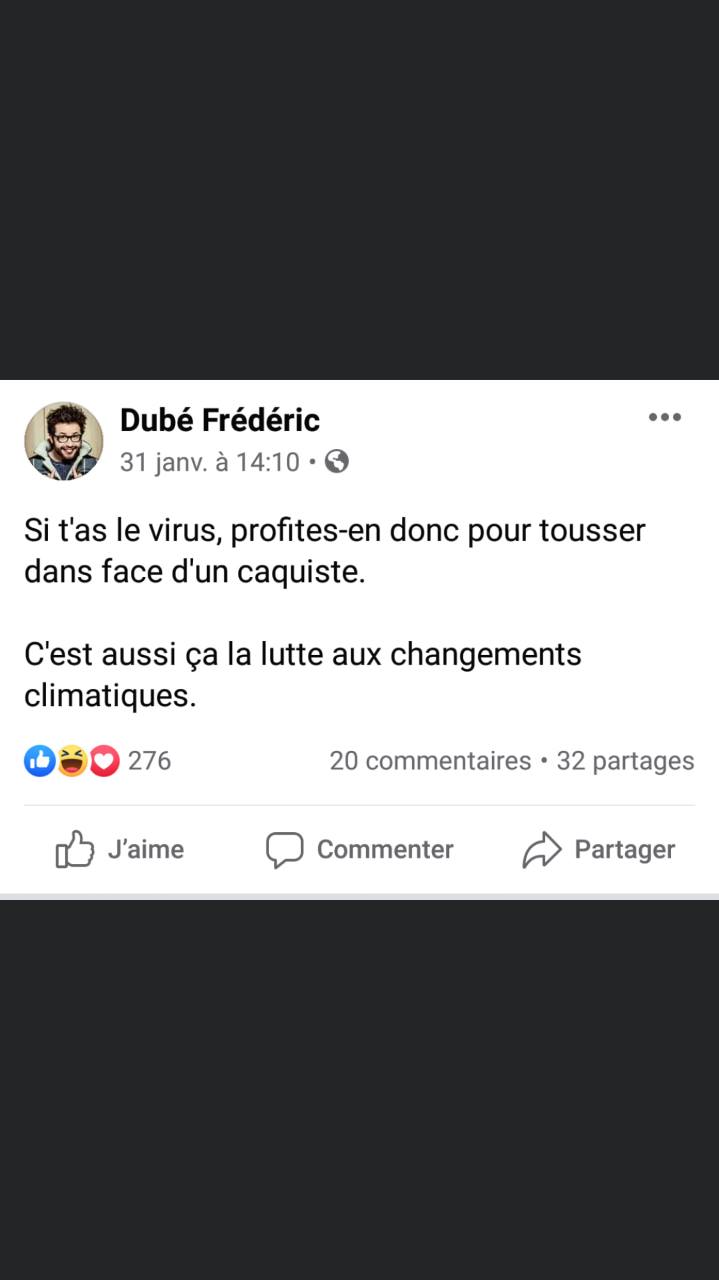Open the 20 commentaires thread
719x1280 pixels.
(430, 761)
